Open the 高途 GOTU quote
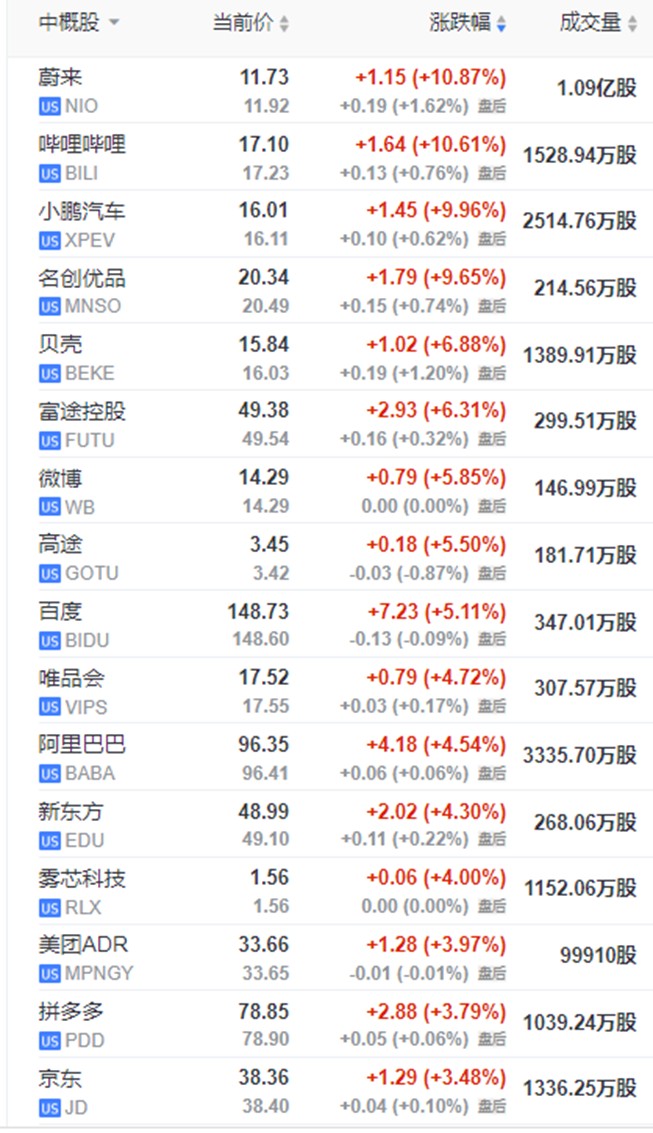The width and height of the screenshot is (653, 1133). tap(330, 557)
